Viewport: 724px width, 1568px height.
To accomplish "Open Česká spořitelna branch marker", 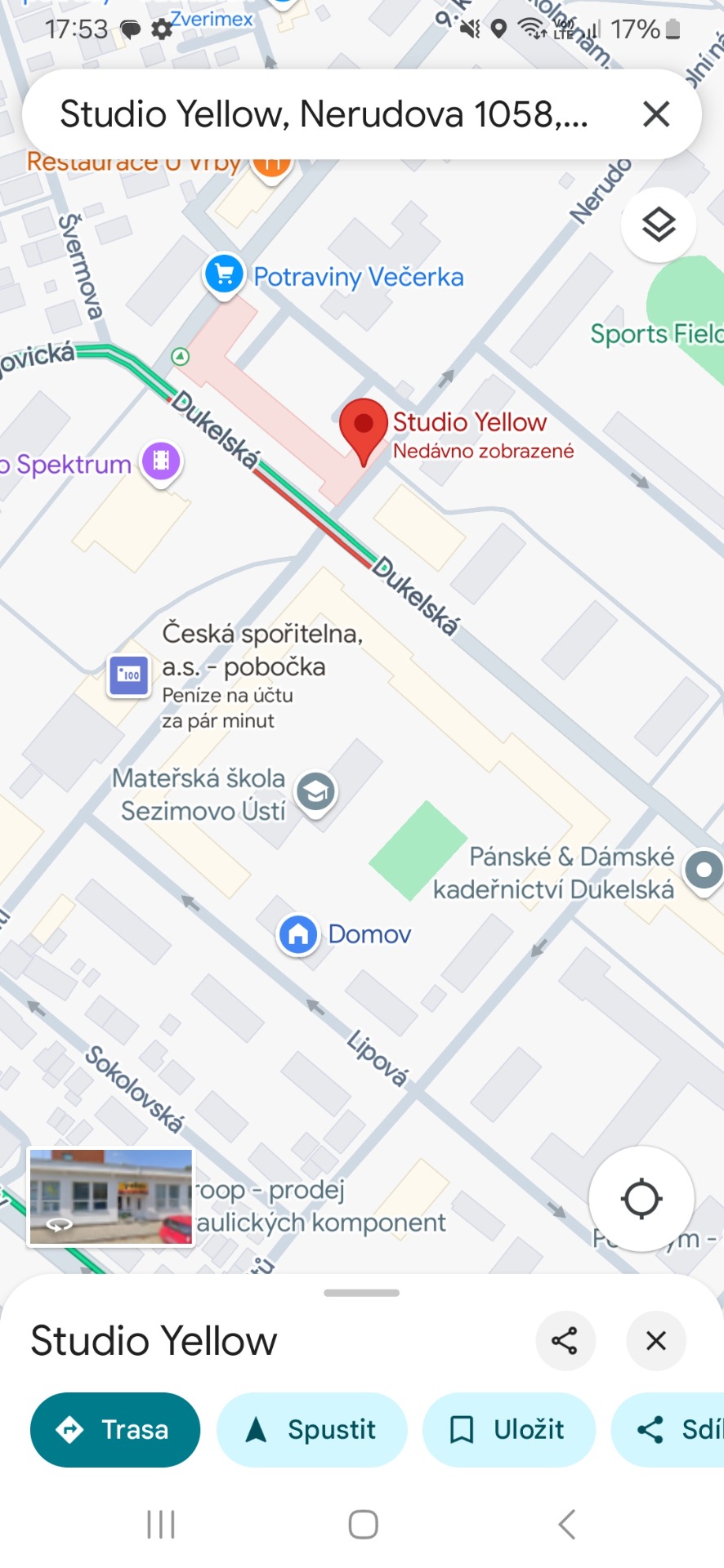I will [x=129, y=675].
